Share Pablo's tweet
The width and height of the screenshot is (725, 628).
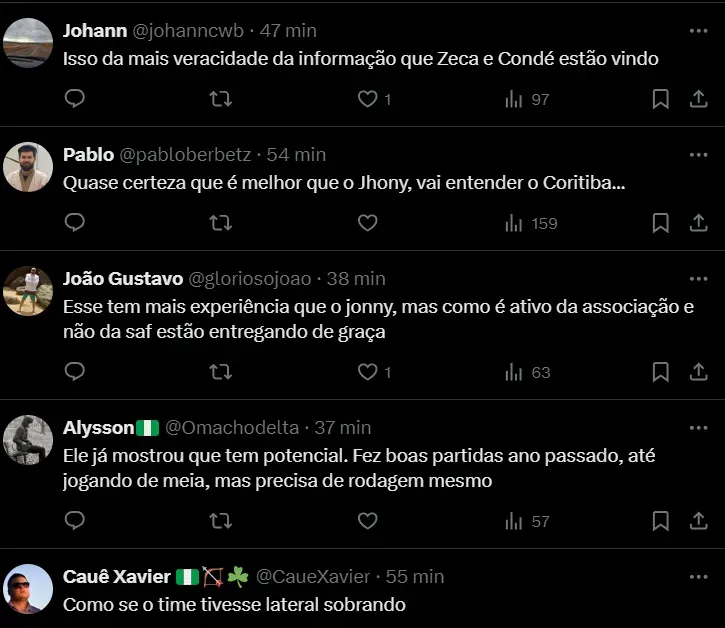point(699,223)
